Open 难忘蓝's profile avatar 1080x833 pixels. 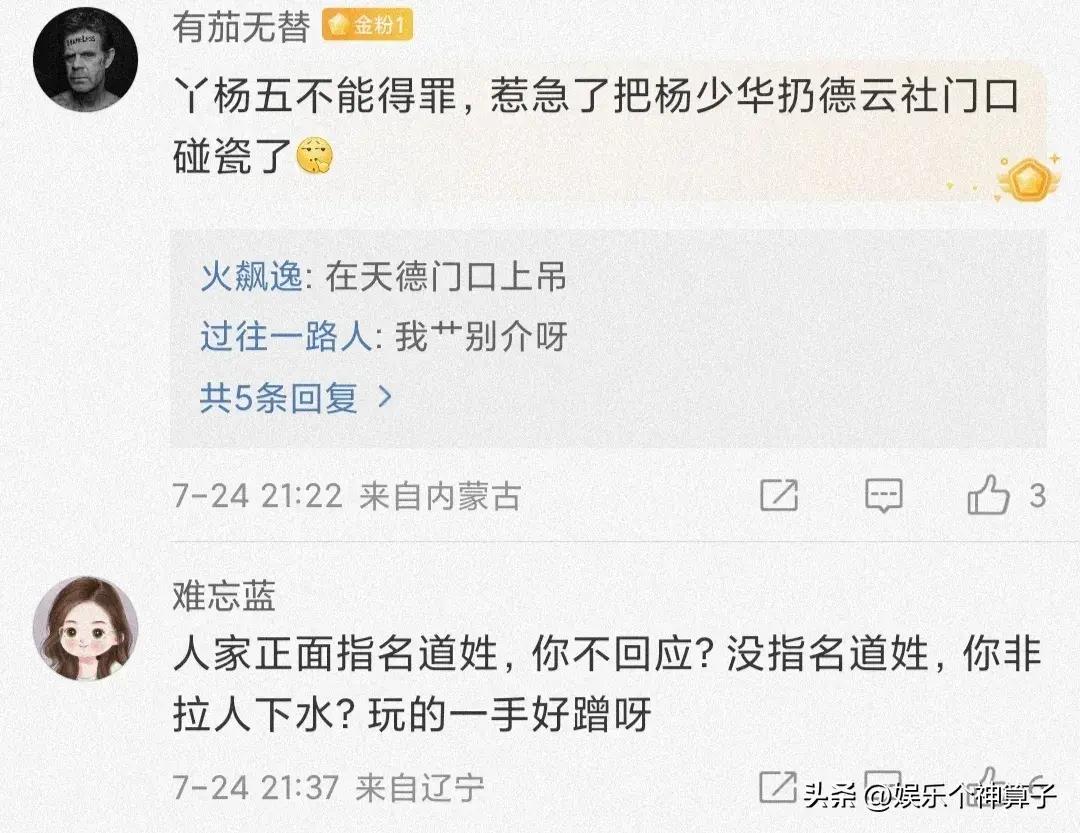point(85,628)
